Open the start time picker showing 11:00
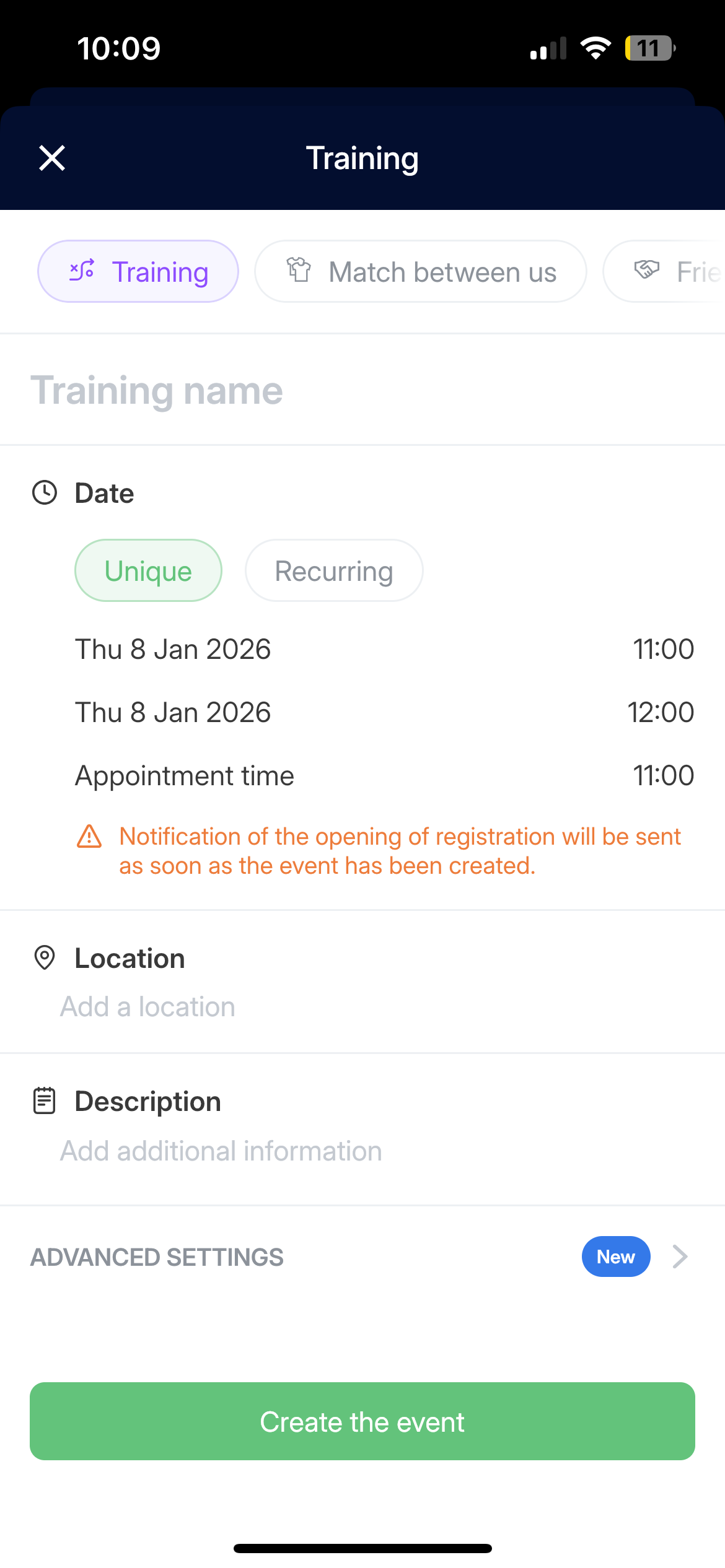Screen dimensions: 725x1568 [x=663, y=649]
